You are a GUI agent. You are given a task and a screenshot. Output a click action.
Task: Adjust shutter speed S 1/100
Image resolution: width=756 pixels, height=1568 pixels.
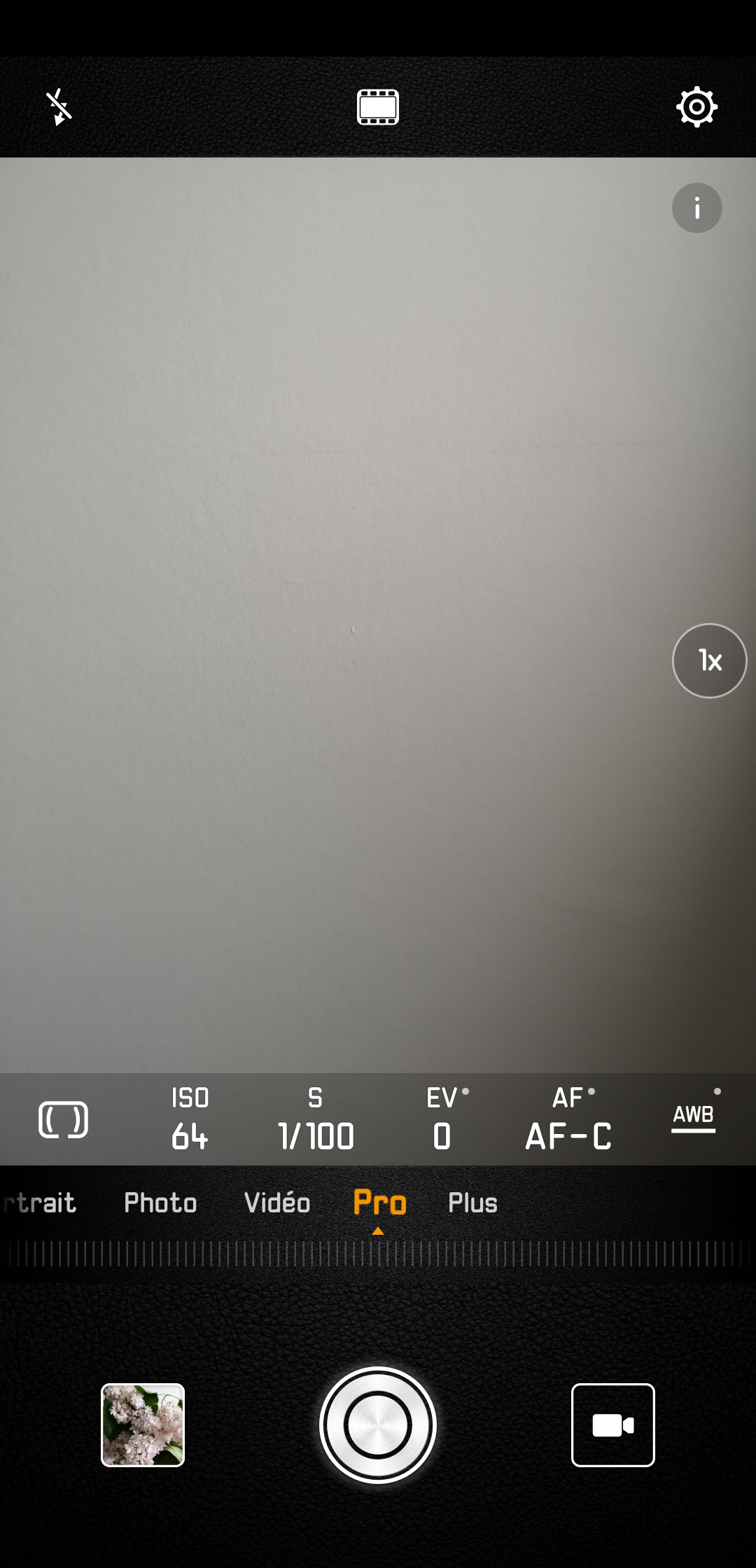coord(316,1119)
